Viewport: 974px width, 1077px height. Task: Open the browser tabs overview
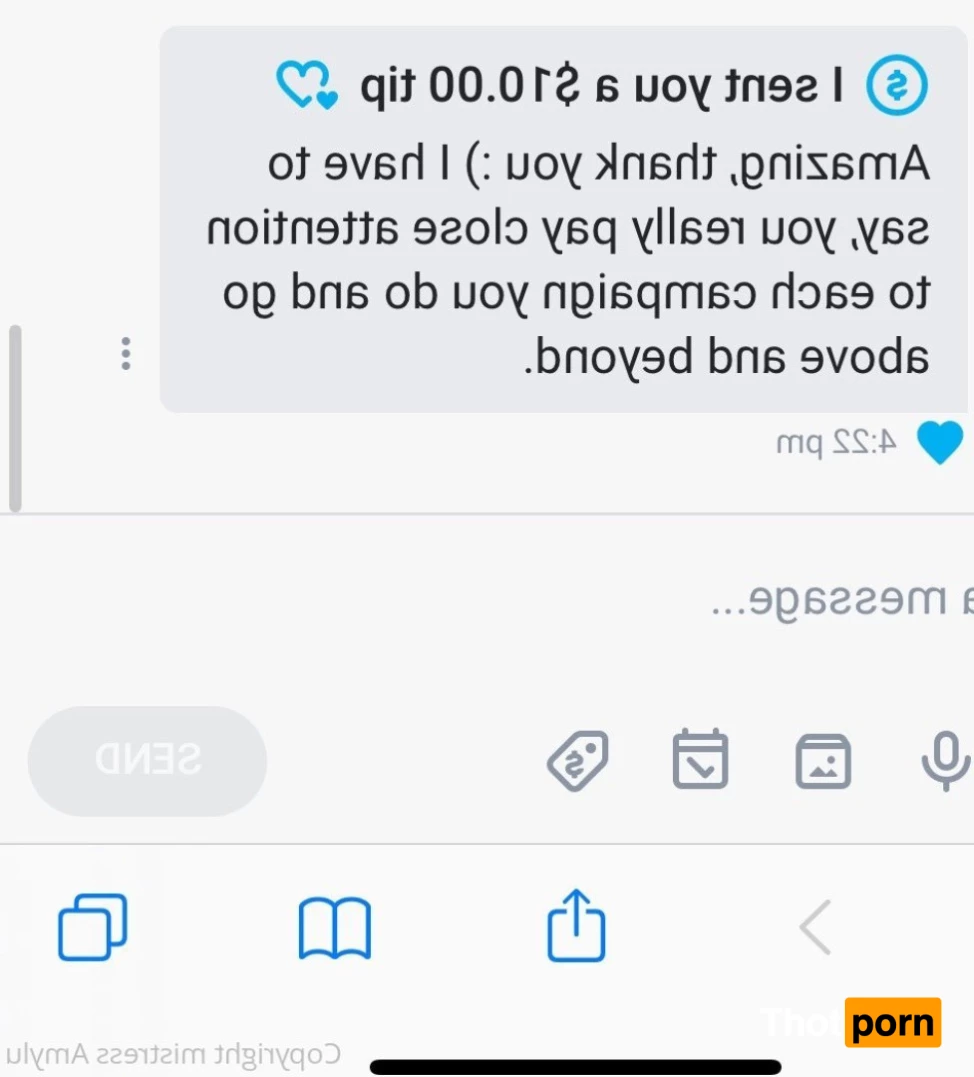point(93,926)
